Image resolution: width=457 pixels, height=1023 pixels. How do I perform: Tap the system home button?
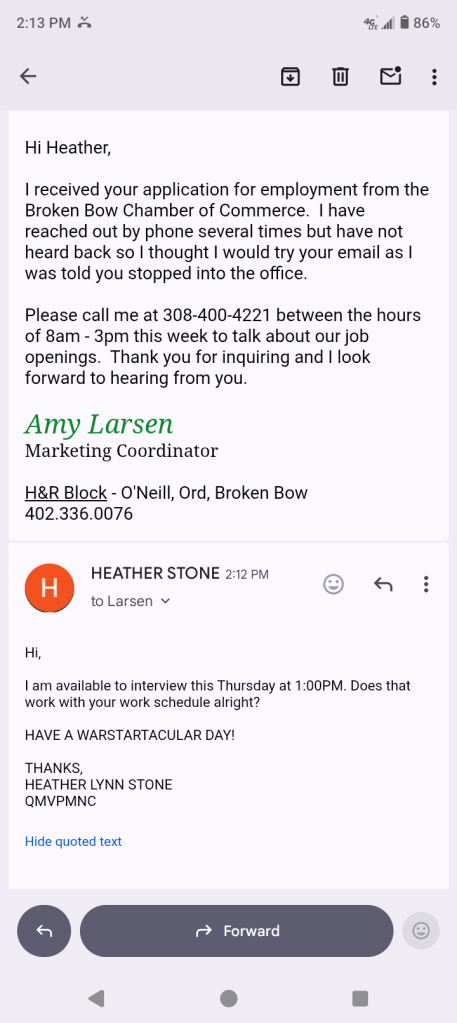click(x=228, y=998)
